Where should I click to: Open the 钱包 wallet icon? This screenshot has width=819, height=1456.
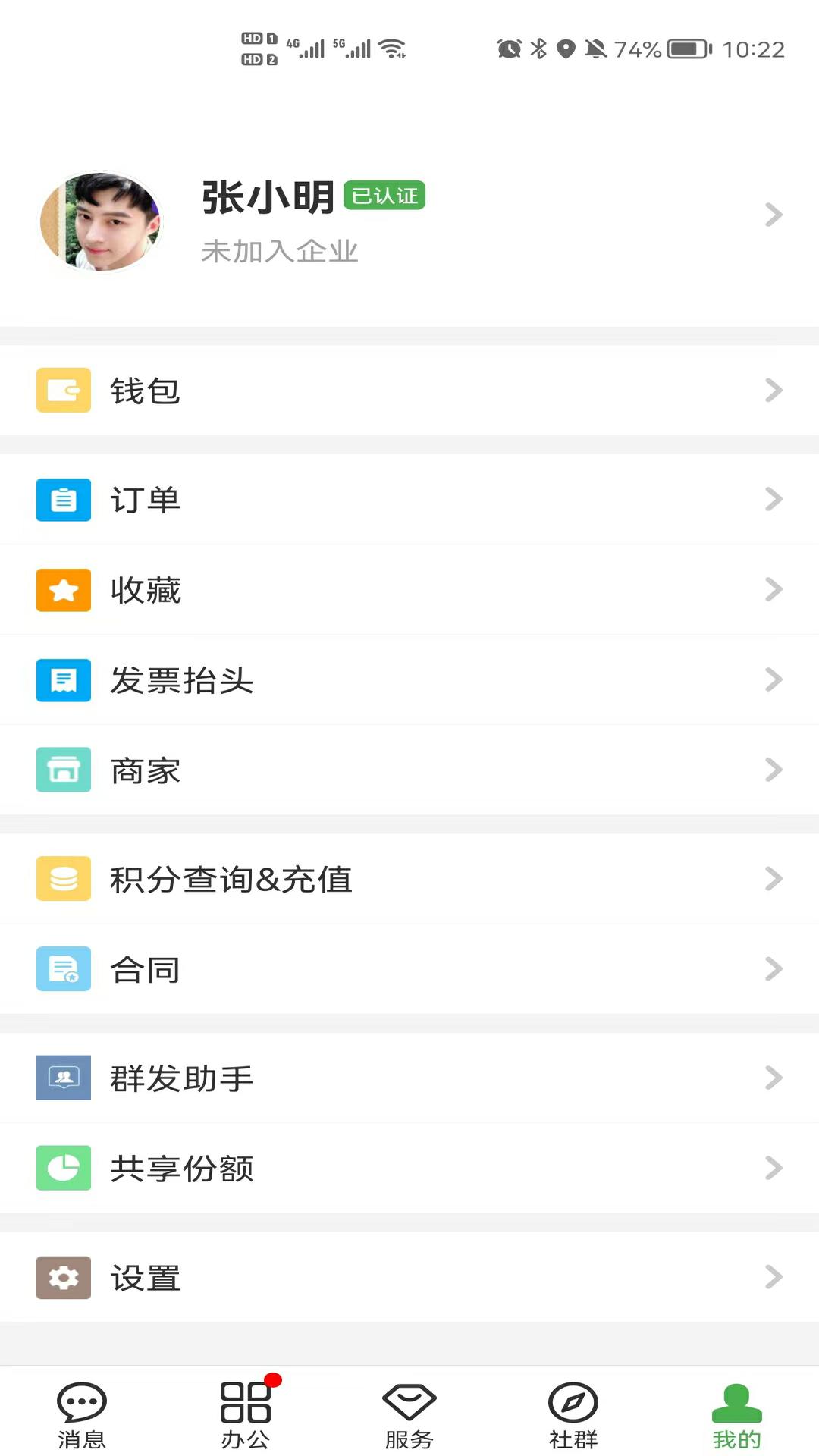click(x=63, y=391)
